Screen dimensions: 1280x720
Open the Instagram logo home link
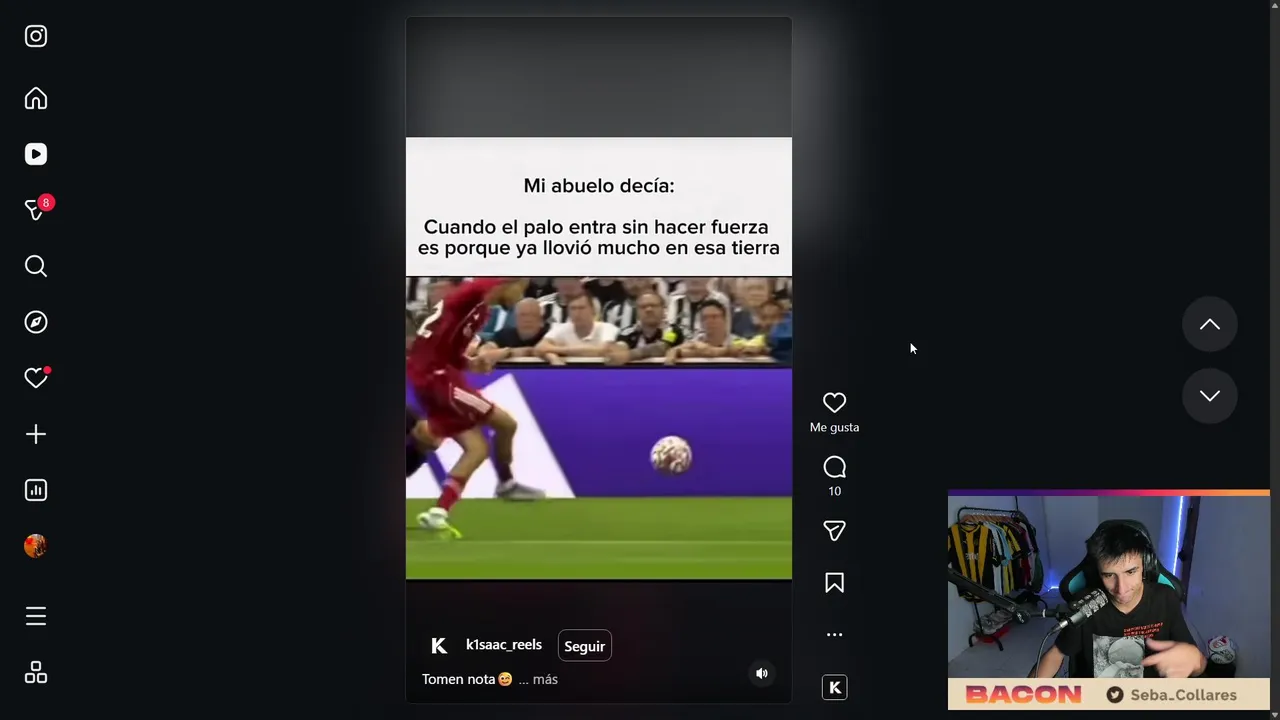pos(36,36)
